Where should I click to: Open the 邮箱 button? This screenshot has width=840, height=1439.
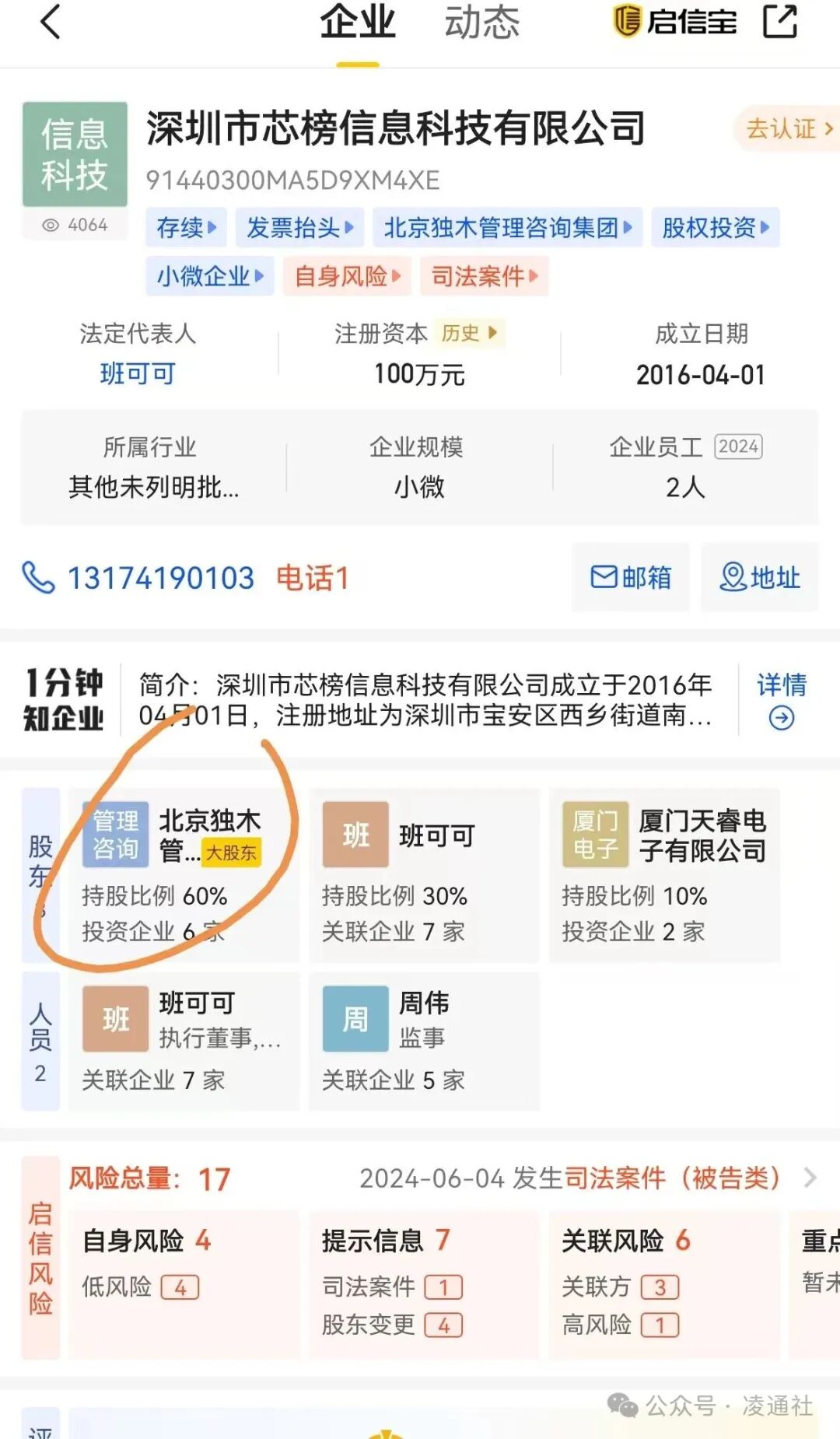pos(631,577)
